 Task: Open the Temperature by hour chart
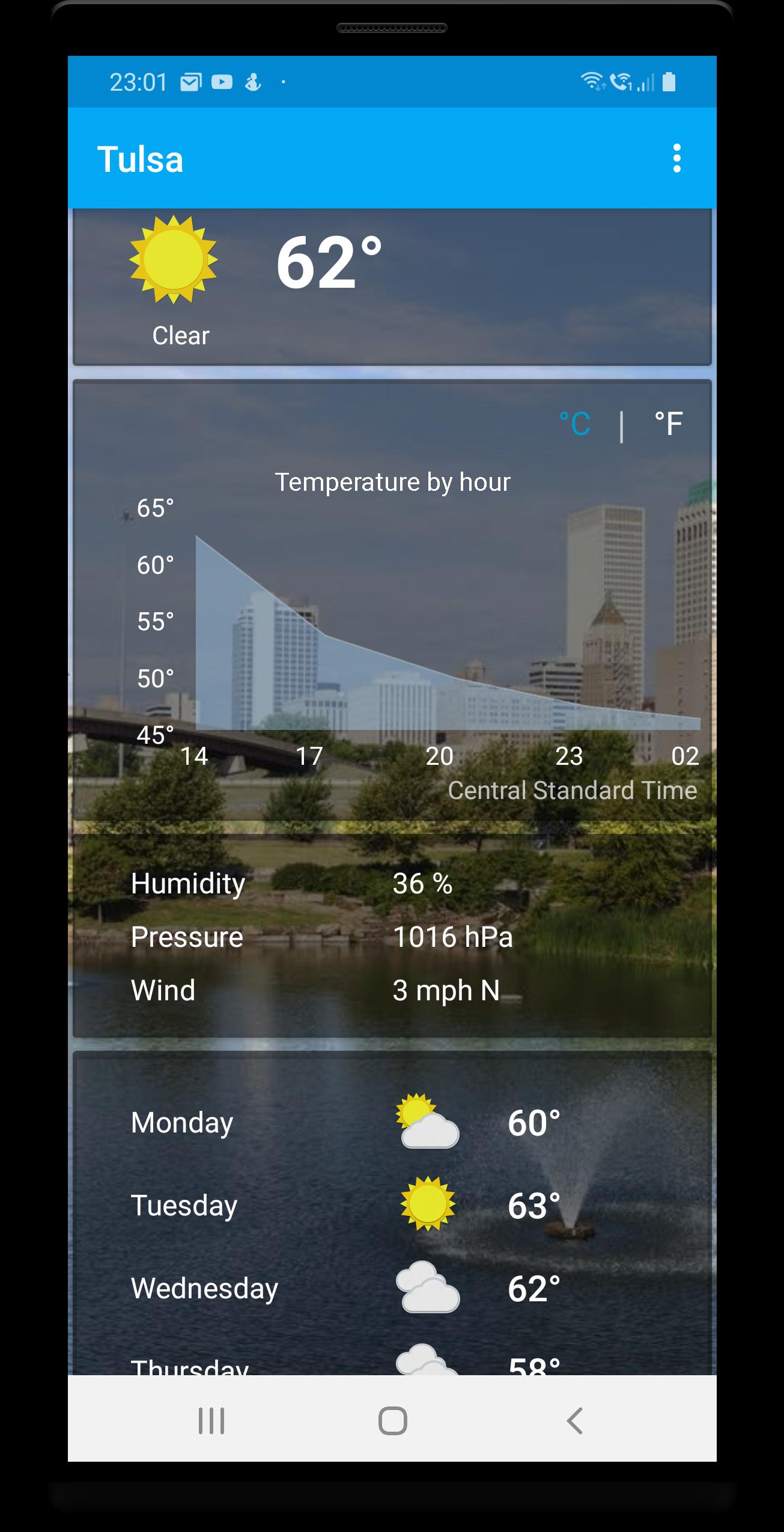[394, 481]
